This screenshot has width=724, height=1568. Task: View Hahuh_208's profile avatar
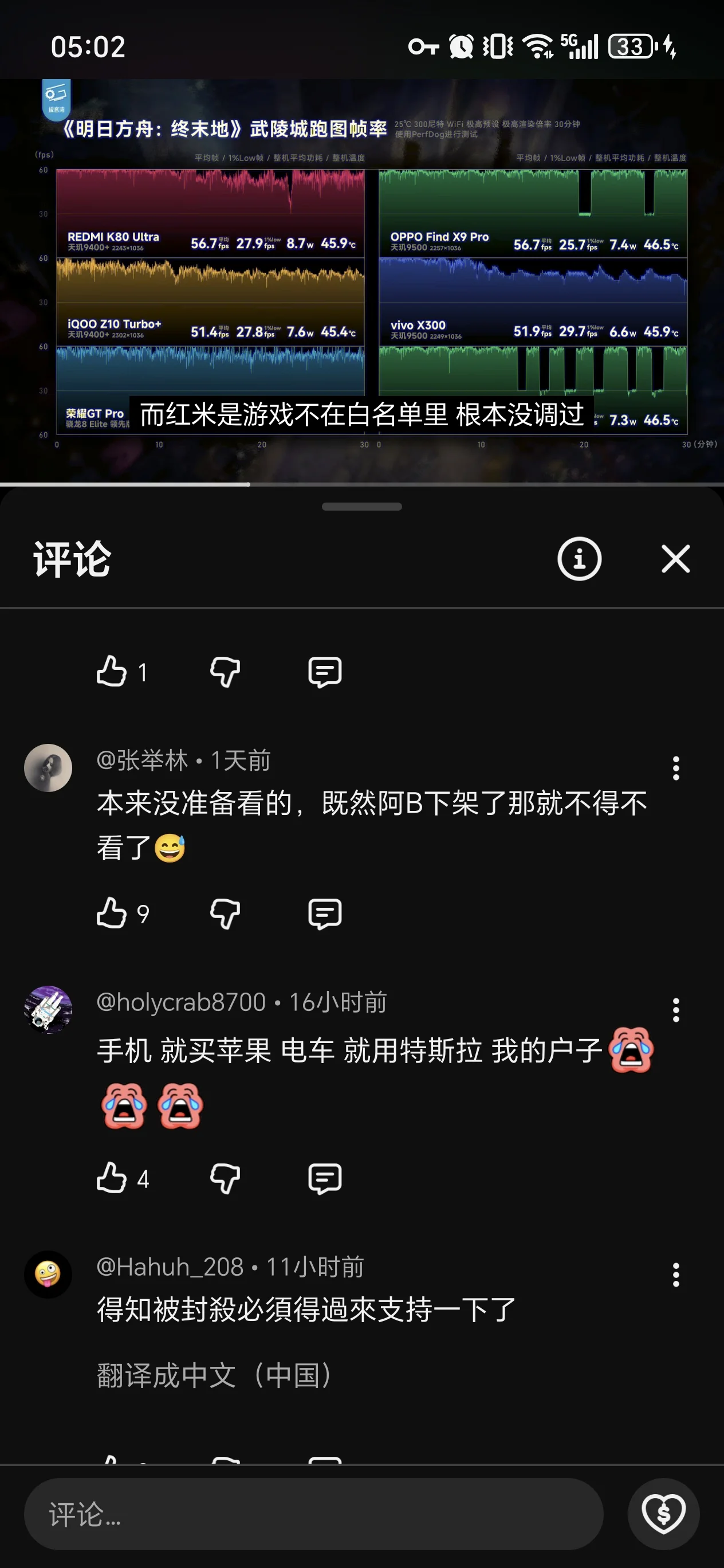(48, 1275)
